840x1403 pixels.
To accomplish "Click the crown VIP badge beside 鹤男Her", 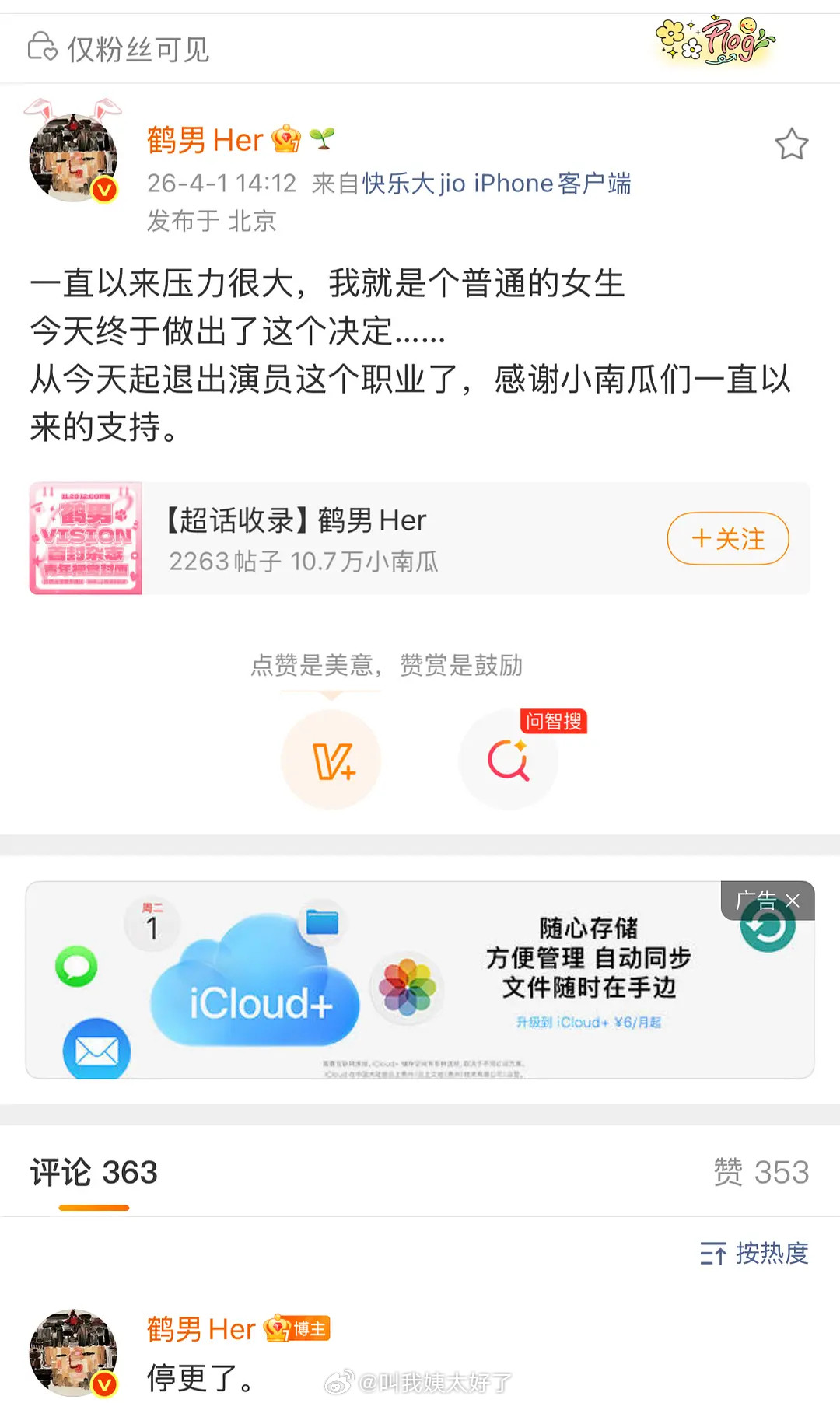I will click(x=286, y=138).
